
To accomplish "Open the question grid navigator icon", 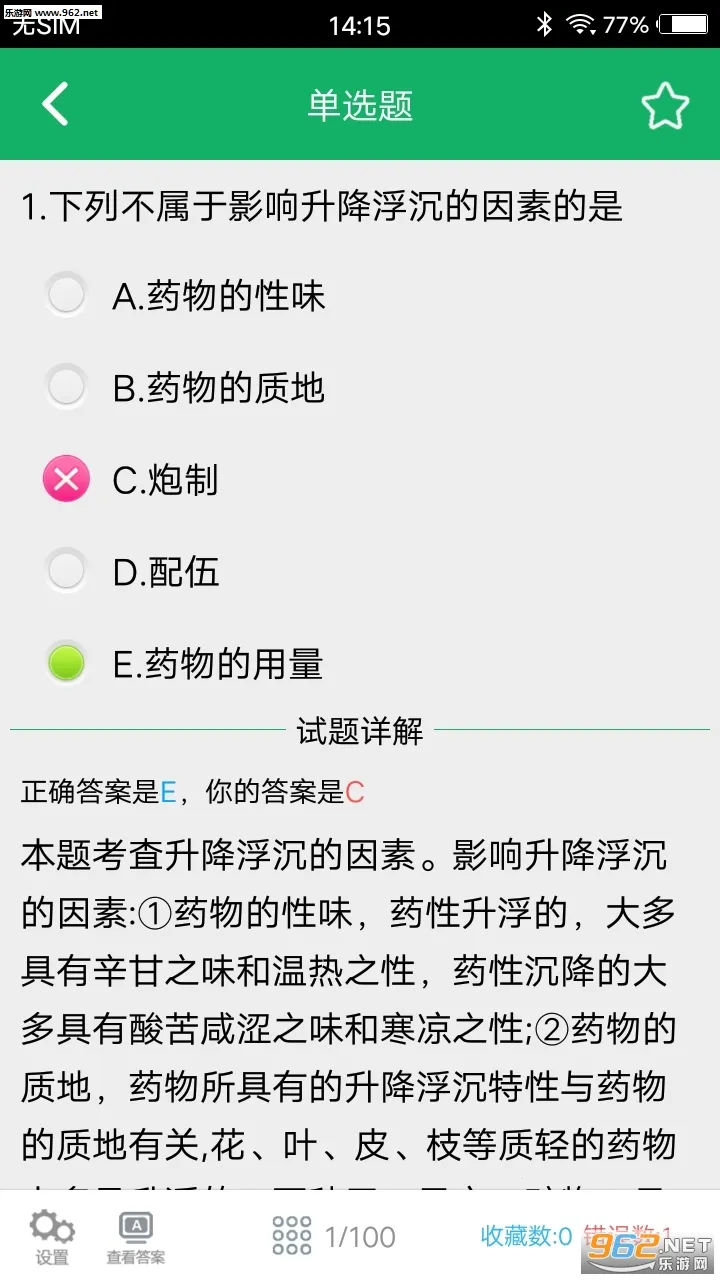I will pyautogui.click(x=289, y=1235).
